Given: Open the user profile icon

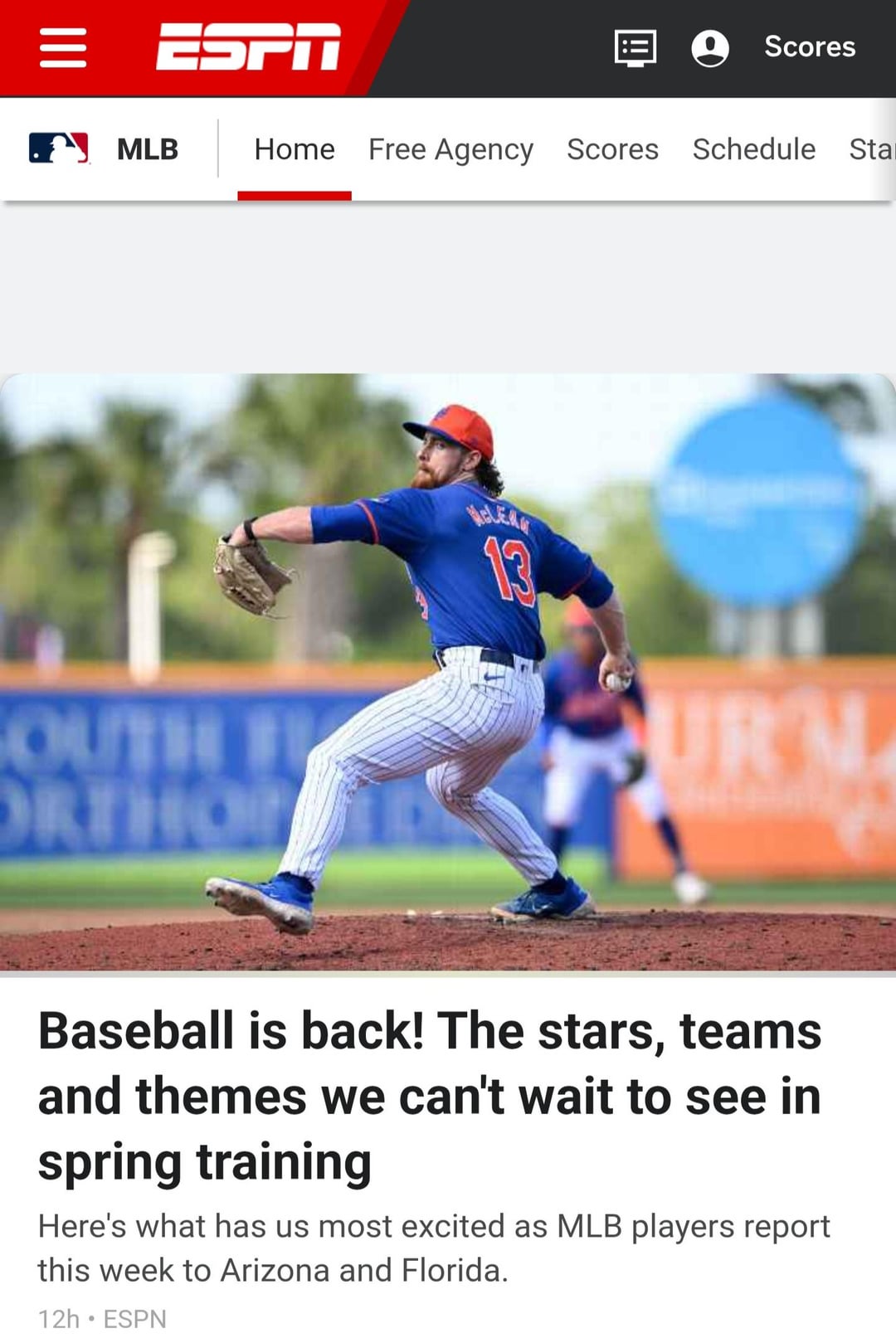Looking at the screenshot, I should click(x=710, y=47).
